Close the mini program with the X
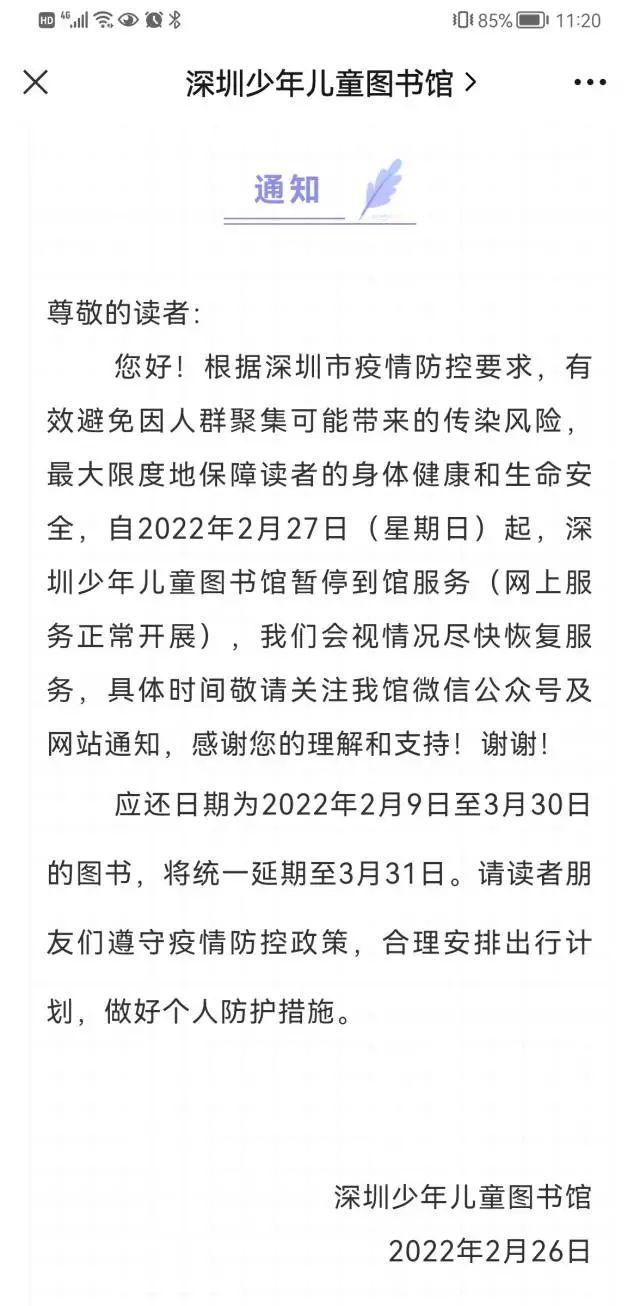 (36, 83)
